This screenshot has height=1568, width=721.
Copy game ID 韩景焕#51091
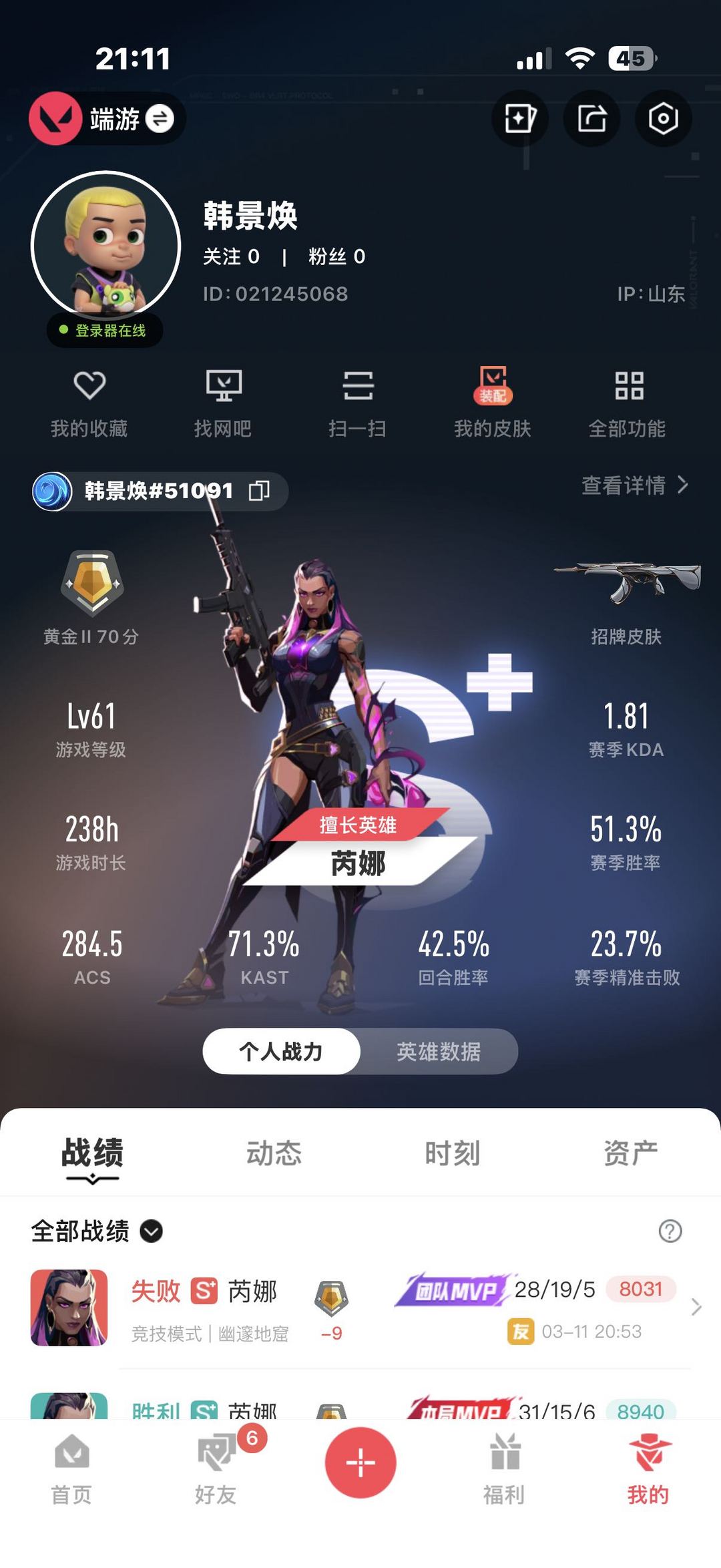pyautogui.click(x=259, y=491)
